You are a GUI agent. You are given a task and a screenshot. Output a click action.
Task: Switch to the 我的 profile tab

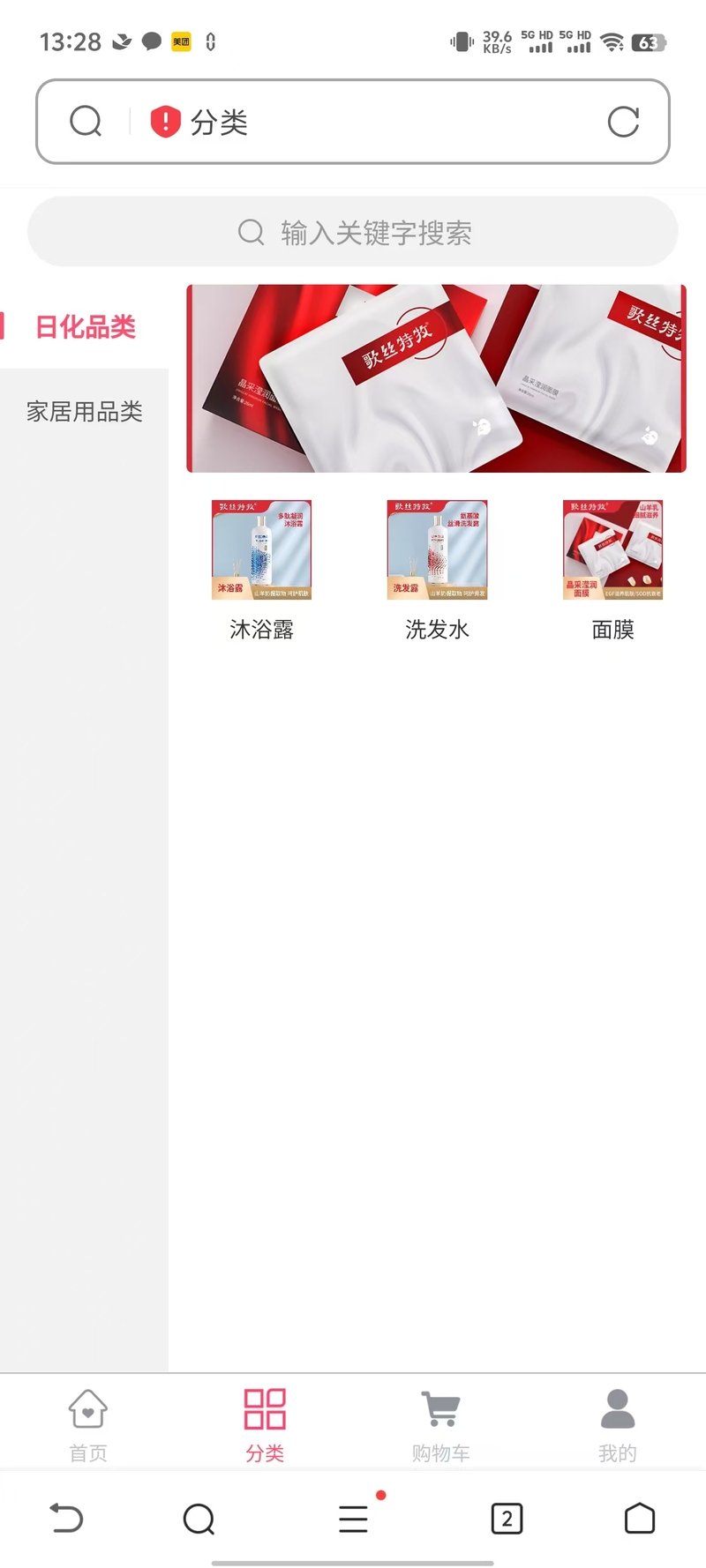(x=618, y=1424)
